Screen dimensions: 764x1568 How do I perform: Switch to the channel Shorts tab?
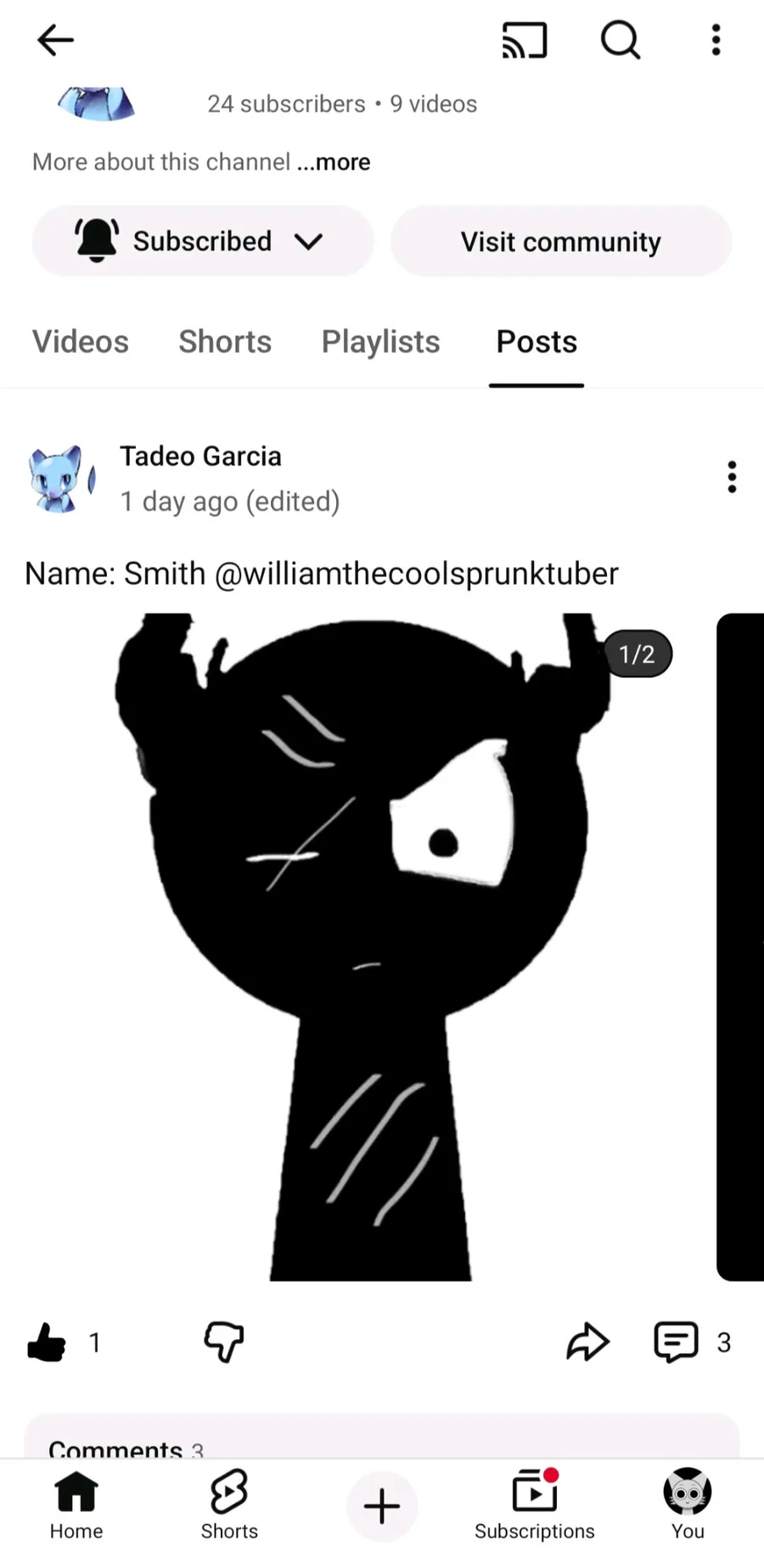[225, 342]
